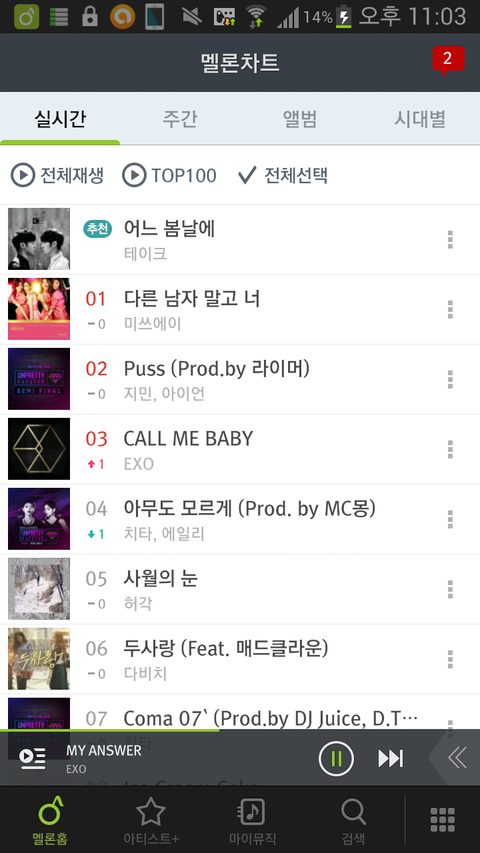This screenshot has height=853, width=480.
Task: Skip to the next track
Action: click(x=391, y=758)
